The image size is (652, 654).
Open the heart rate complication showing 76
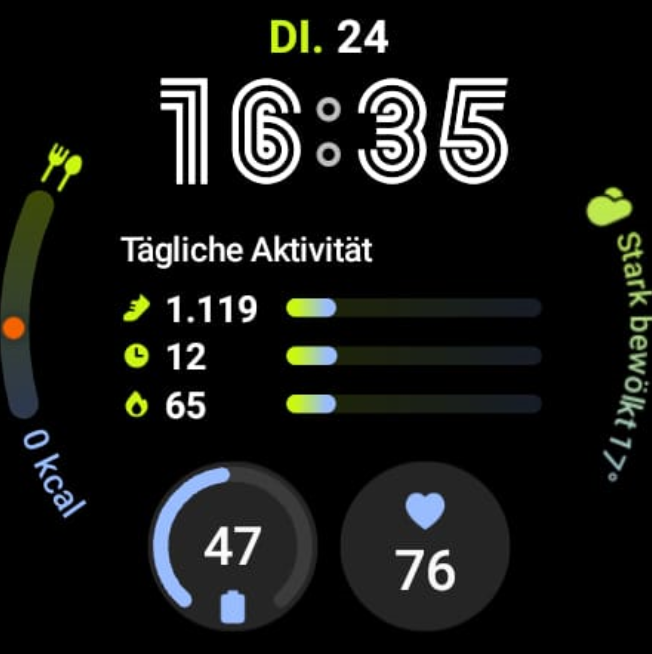(x=425, y=546)
